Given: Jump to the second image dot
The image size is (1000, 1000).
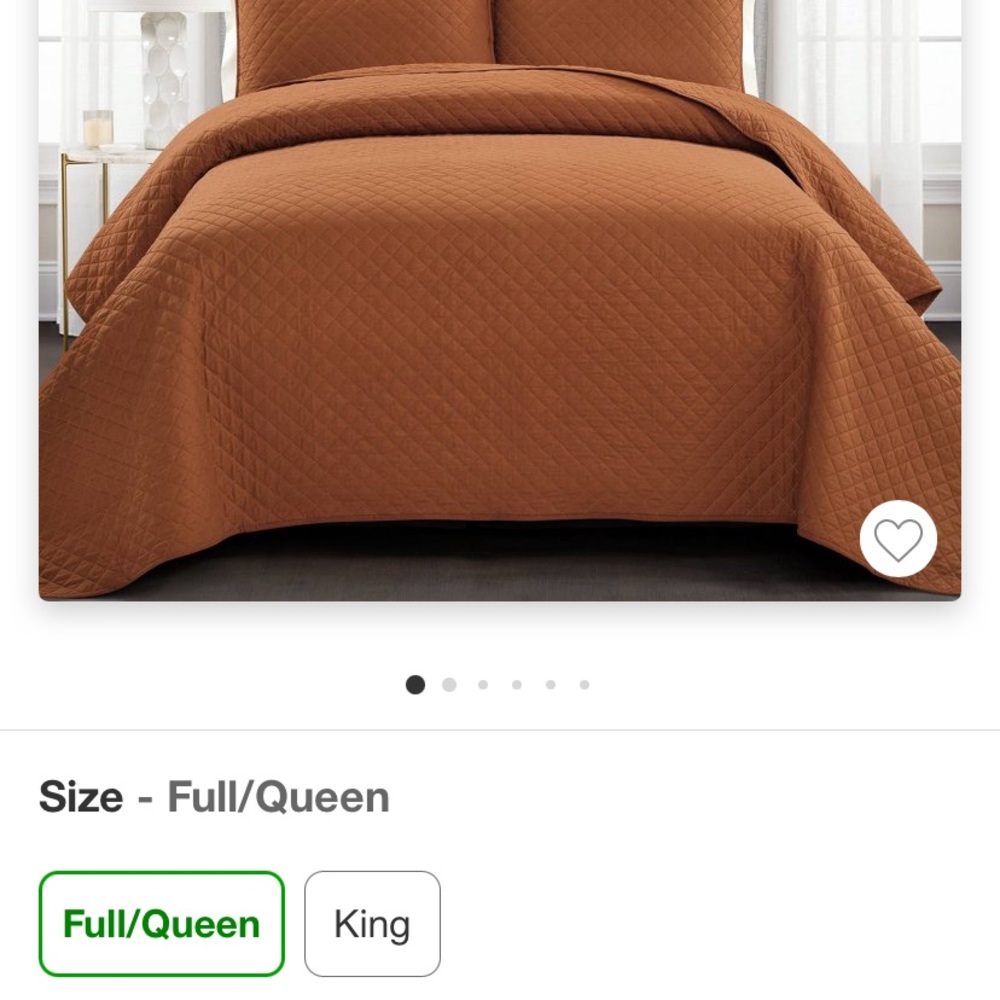Looking at the screenshot, I should pos(449,685).
